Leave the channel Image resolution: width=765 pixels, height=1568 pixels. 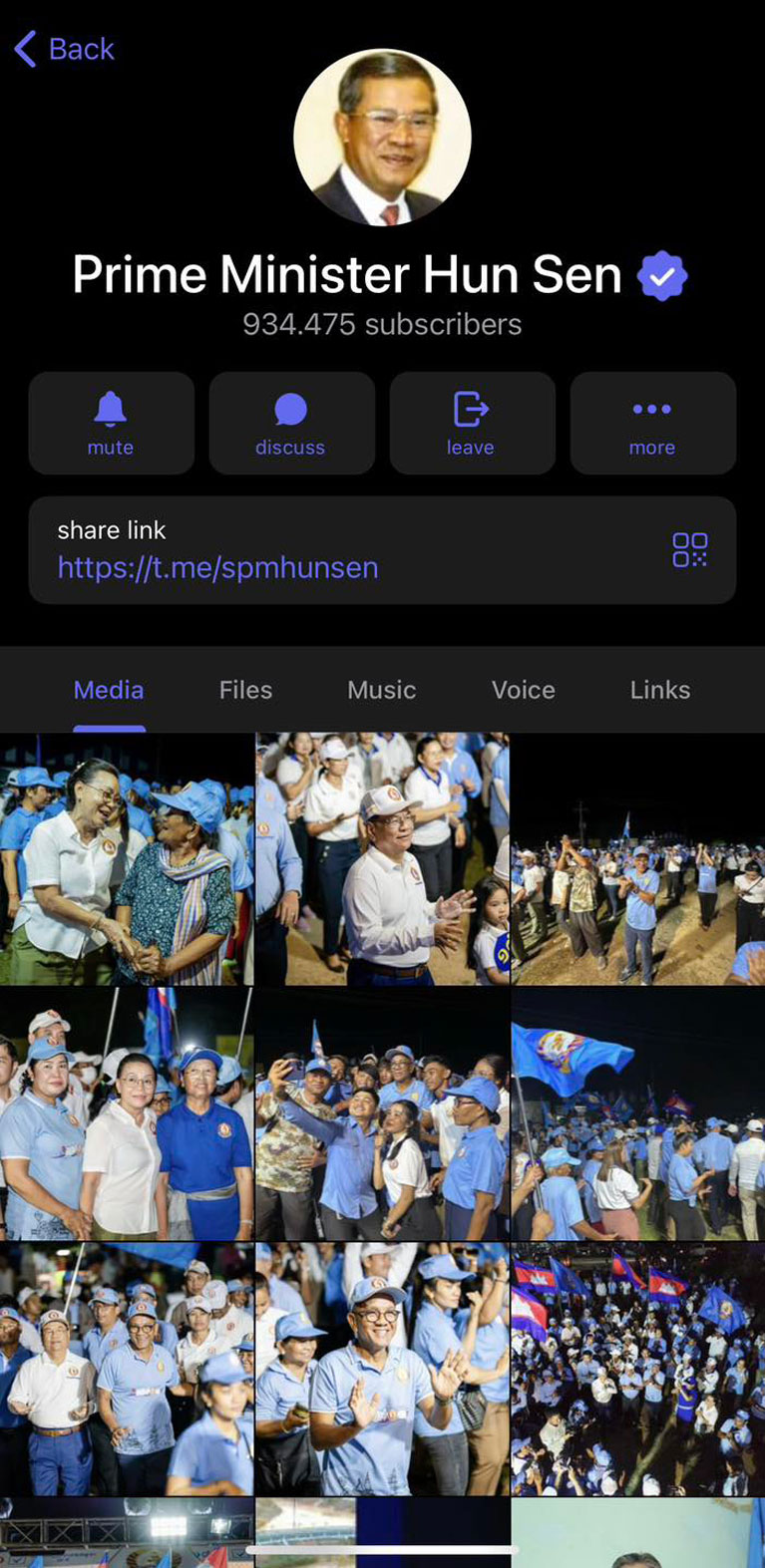pos(472,423)
